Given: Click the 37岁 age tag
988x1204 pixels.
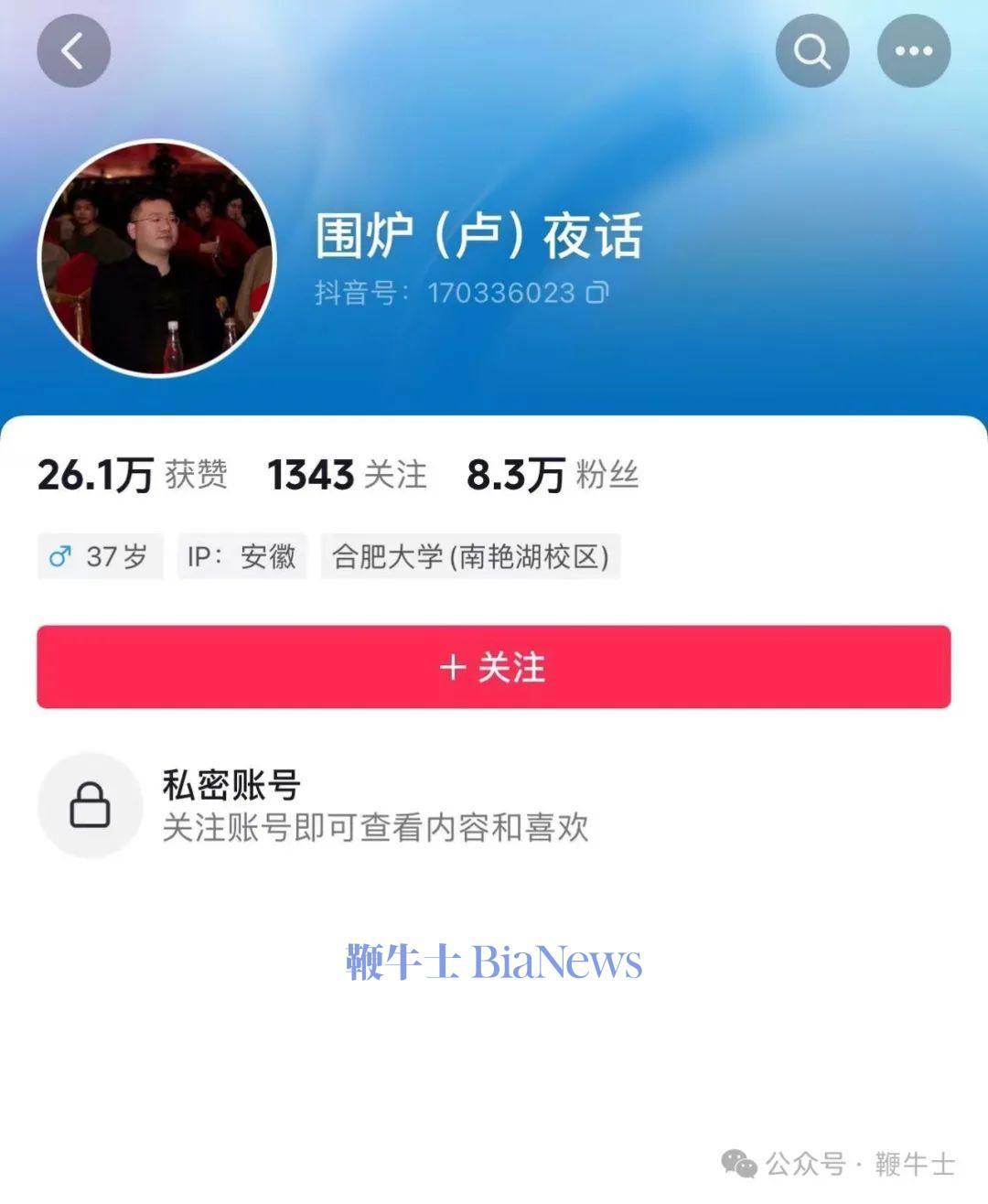Looking at the screenshot, I should [x=101, y=555].
